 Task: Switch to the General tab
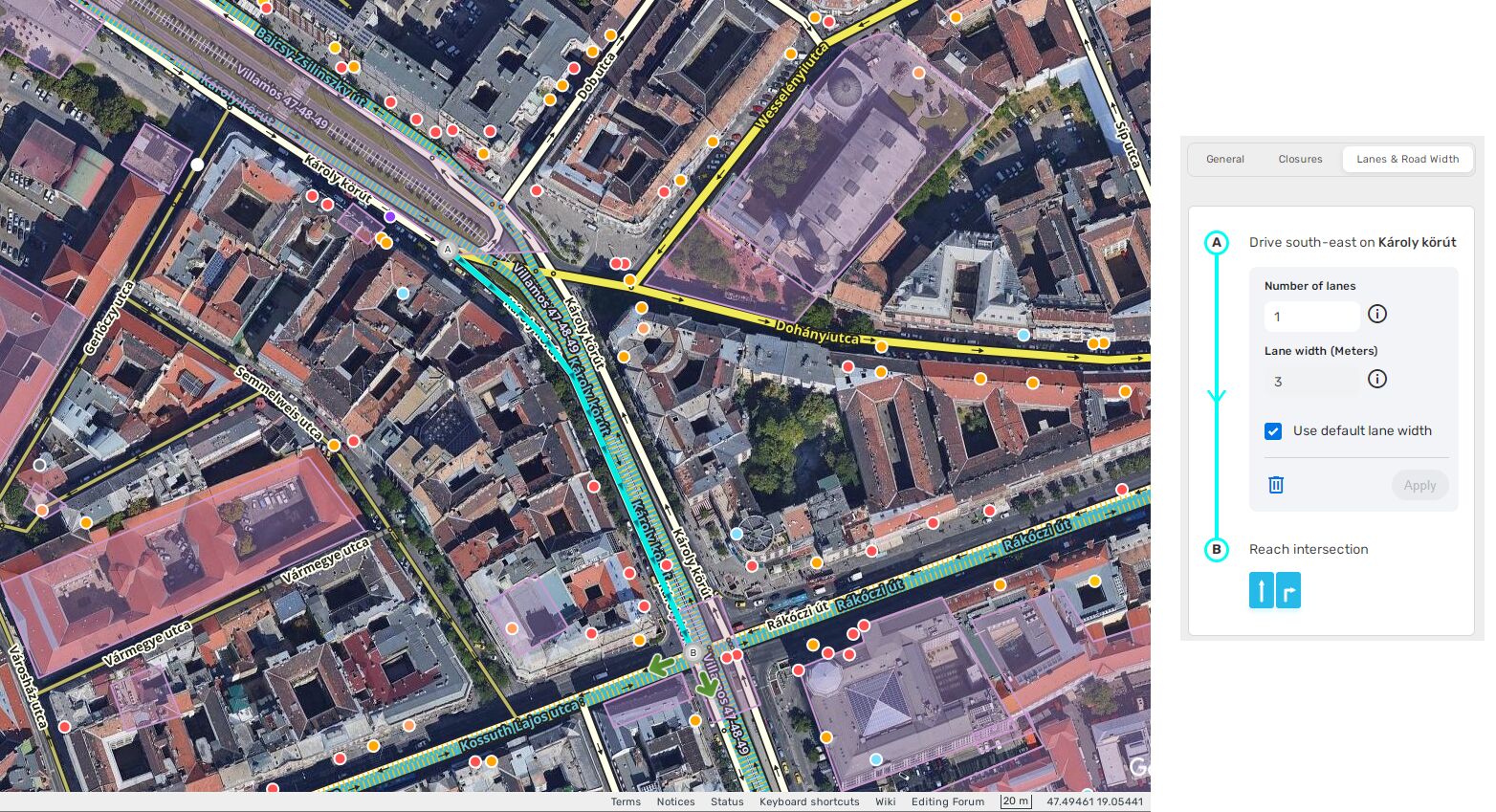[1224, 159]
